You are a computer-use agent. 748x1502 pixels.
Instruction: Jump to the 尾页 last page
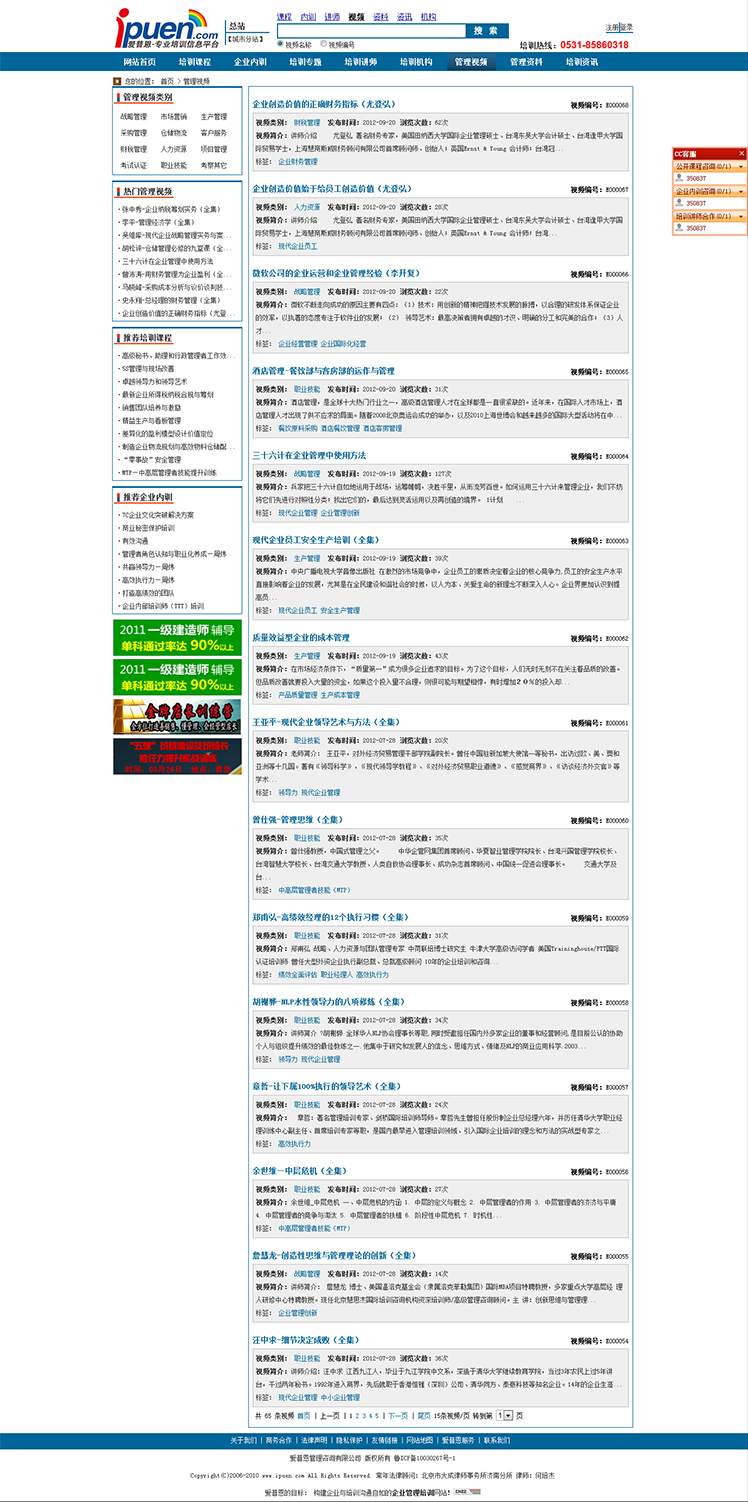424,1415
